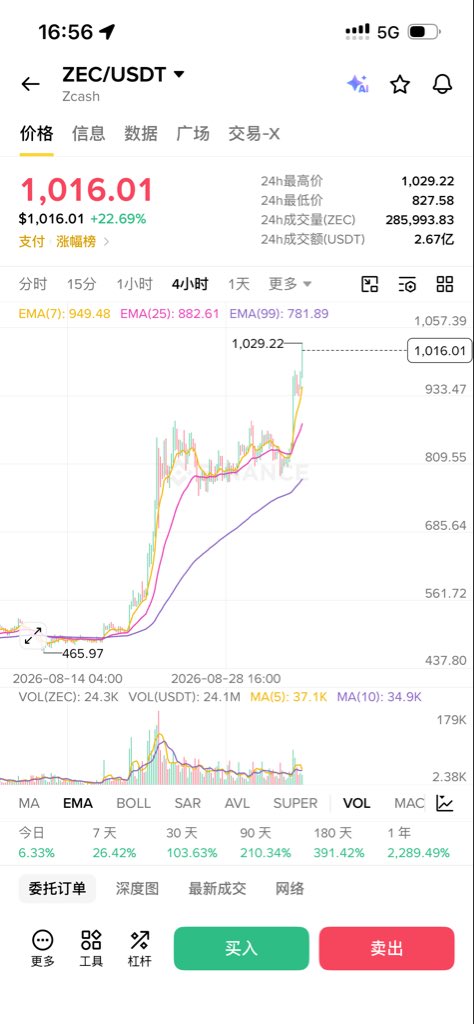The width and height of the screenshot is (474, 1024).
Task: Tap the red 卖出 button
Action: [x=387, y=948]
